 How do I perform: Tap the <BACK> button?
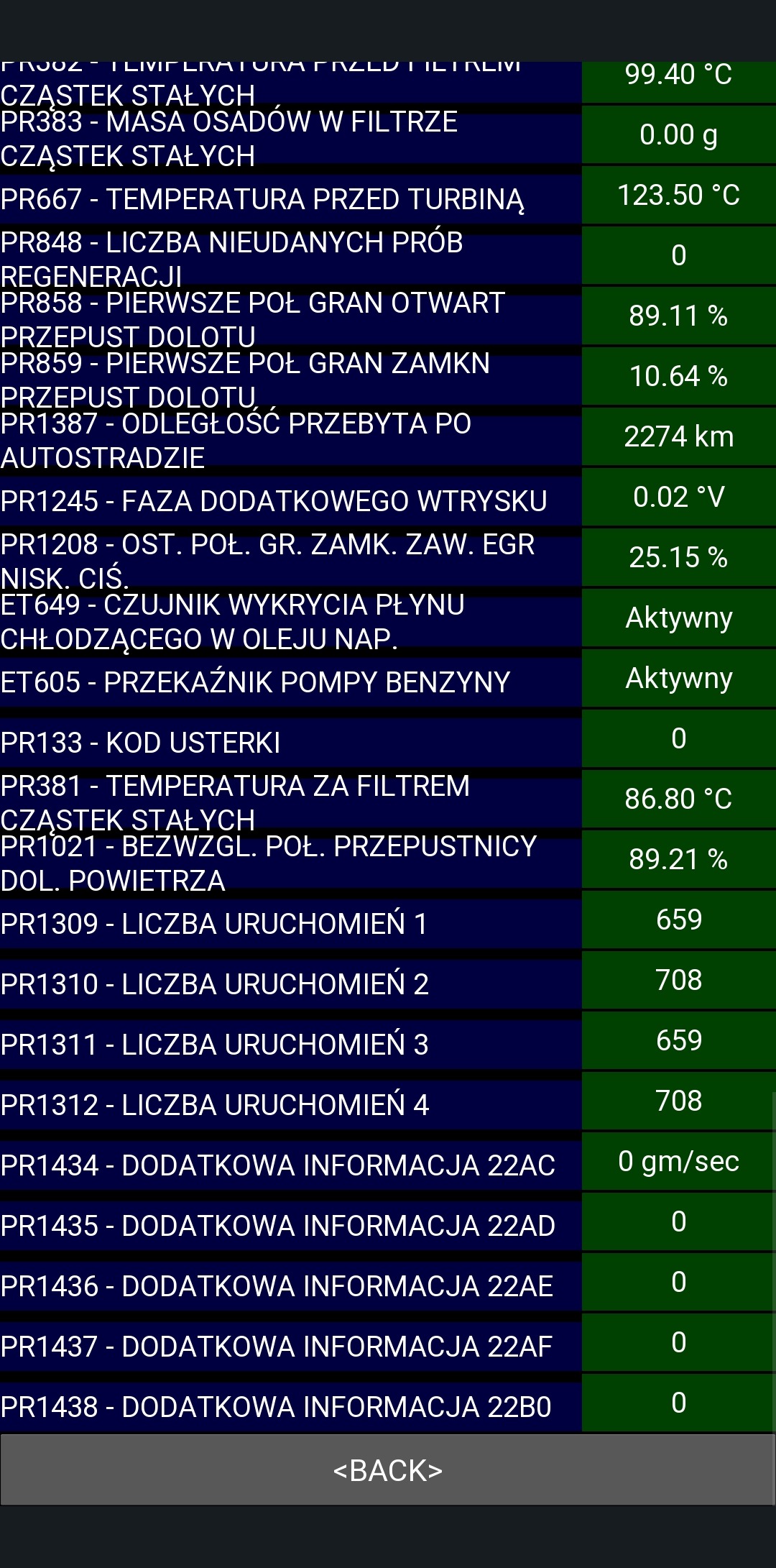pos(387,1470)
